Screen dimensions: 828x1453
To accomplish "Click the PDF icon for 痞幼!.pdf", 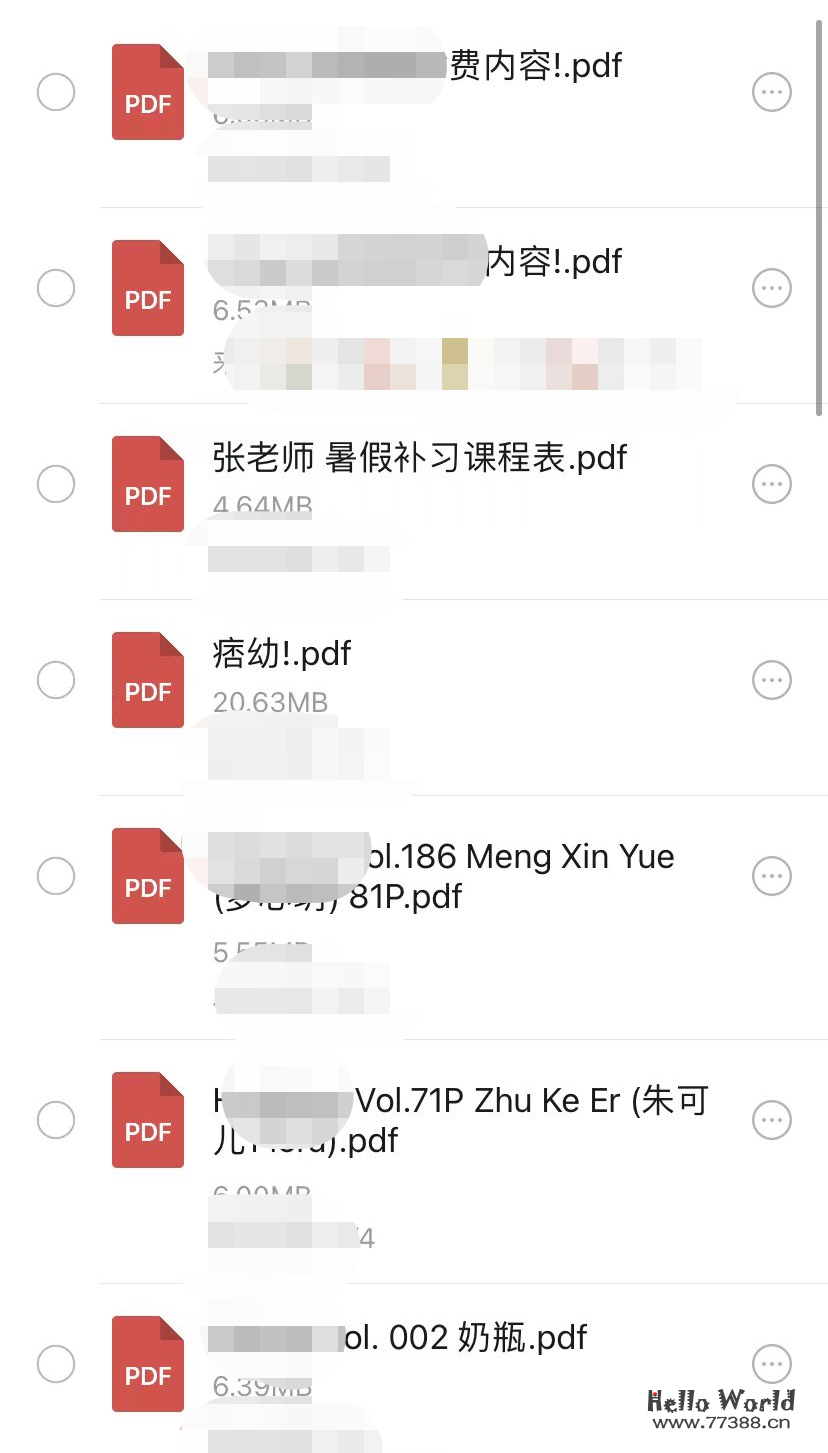I will (147, 679).
